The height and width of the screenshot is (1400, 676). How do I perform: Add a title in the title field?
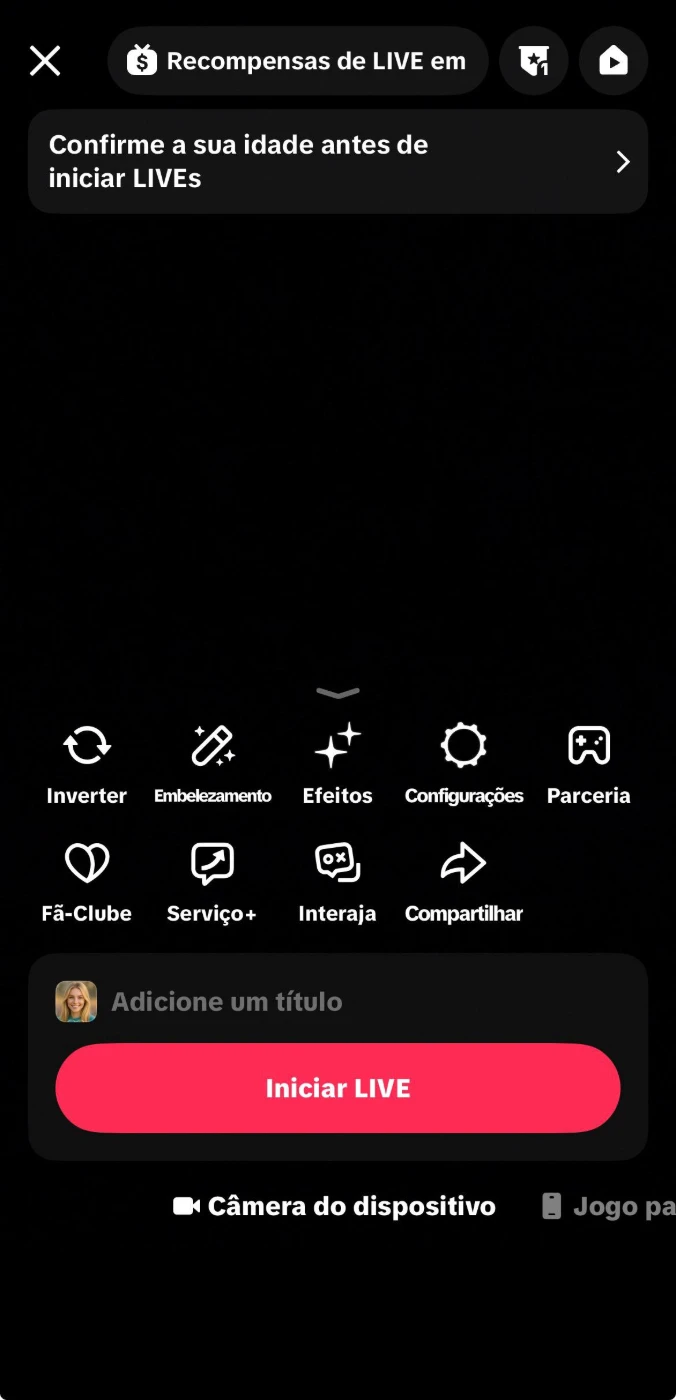click(300, 1001)
